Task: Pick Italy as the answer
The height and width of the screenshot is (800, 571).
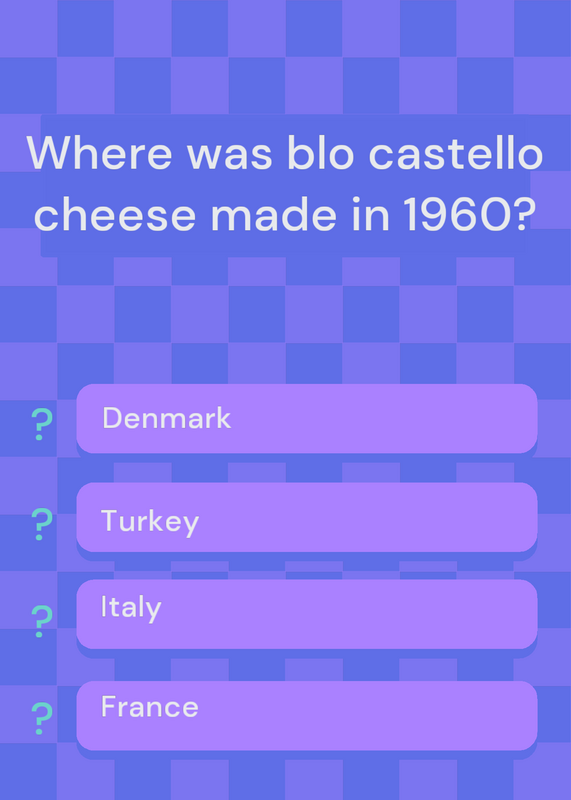Action: pyautogui.click(x=307, y=614)
